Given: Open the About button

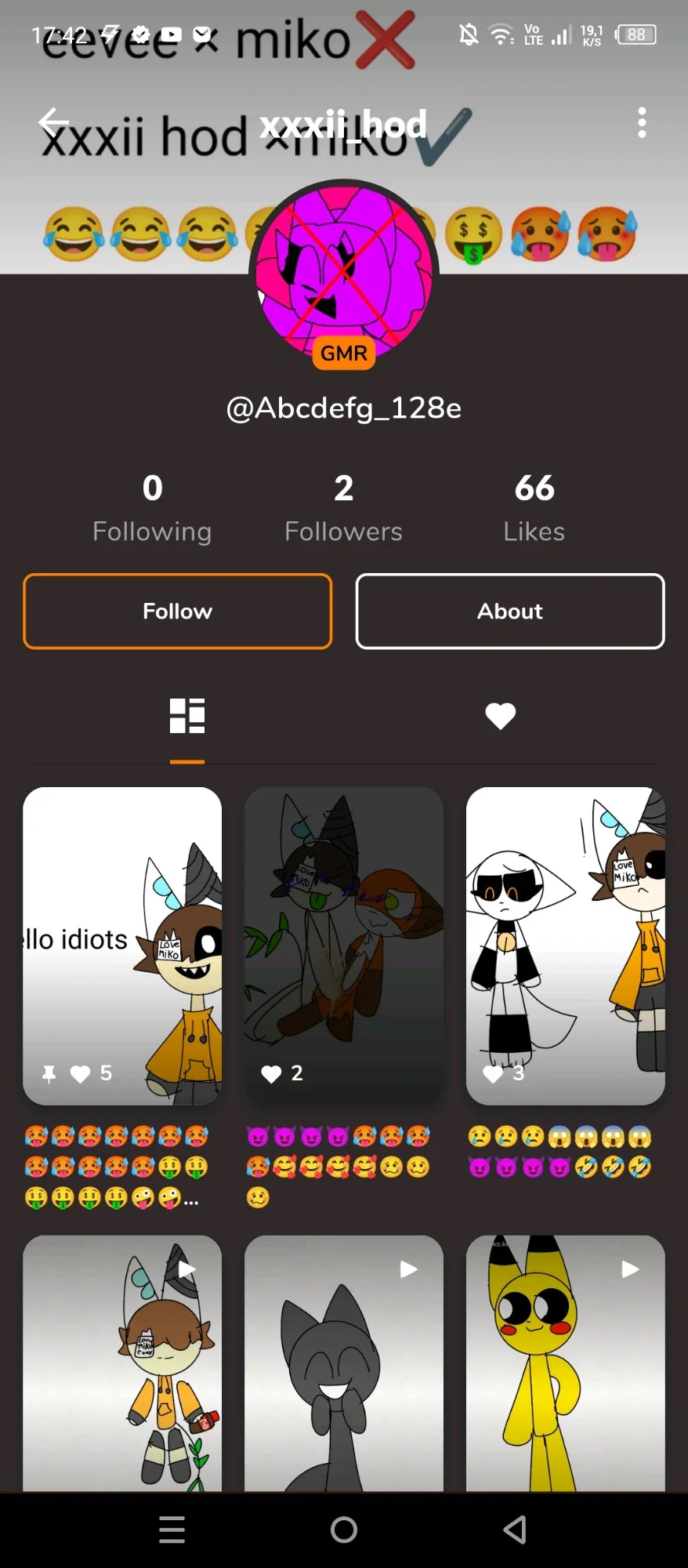Looking at the screenshot, I should tap(510, 612).
